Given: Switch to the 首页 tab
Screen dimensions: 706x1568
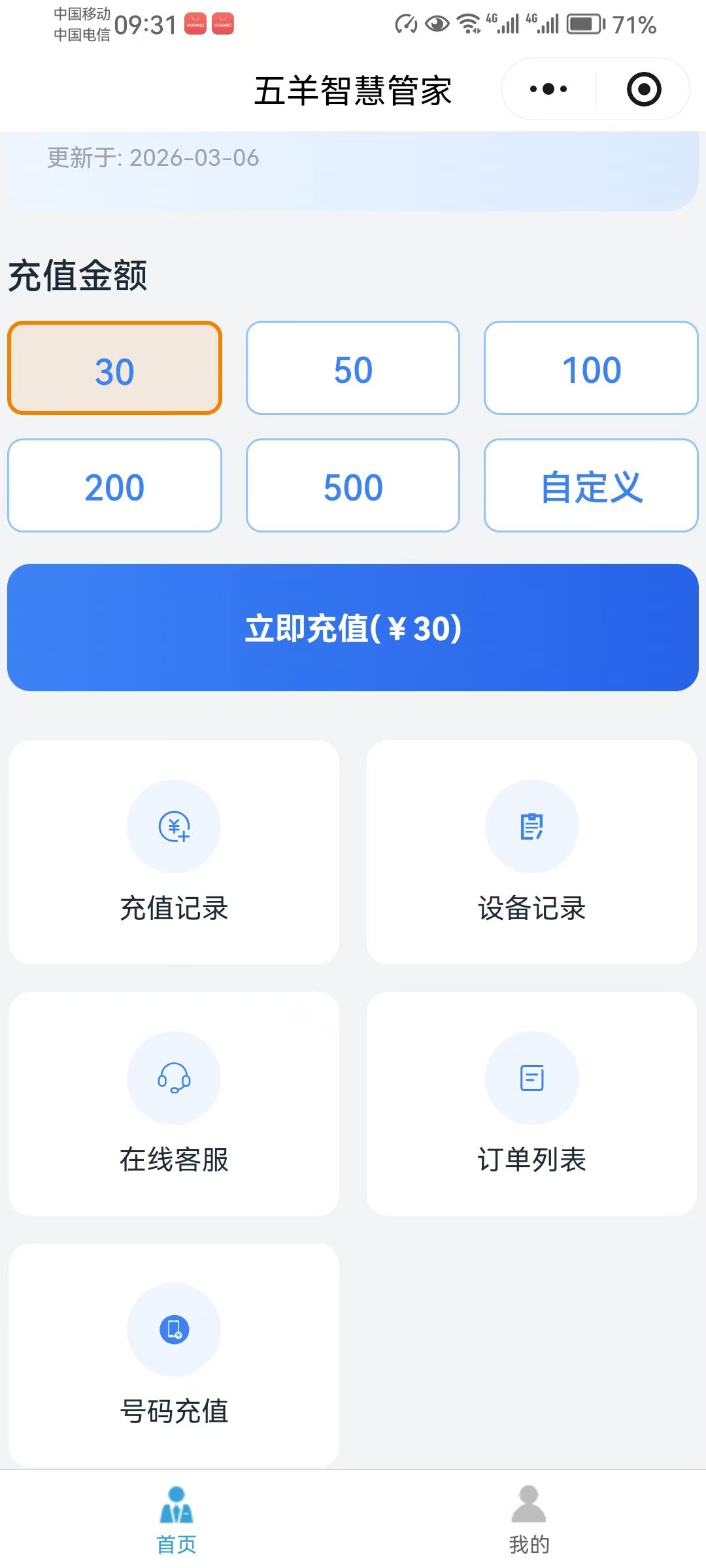Looking at the screenshot, I should tap(176, 1520).
